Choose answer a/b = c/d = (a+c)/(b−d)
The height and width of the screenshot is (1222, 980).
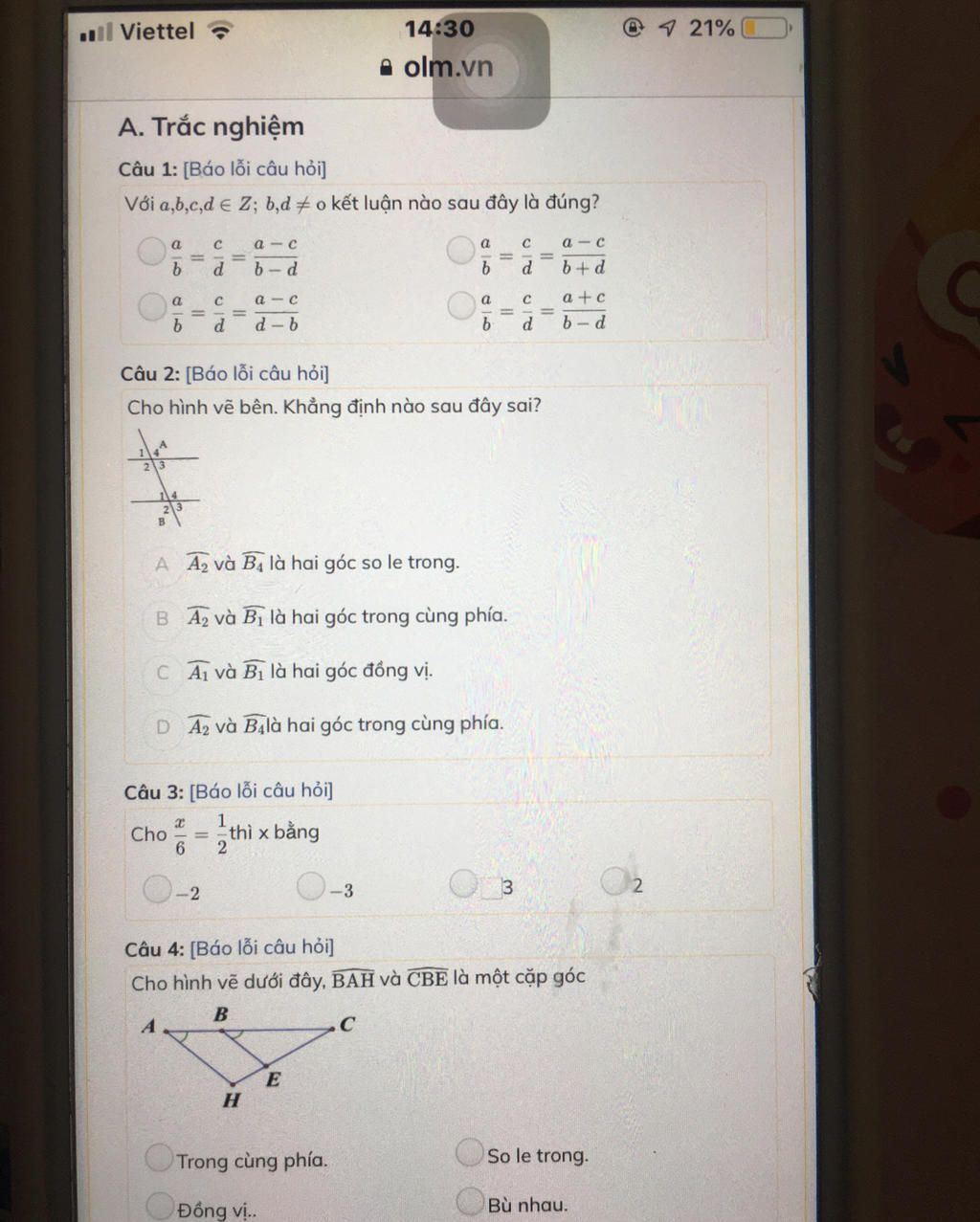461,306
